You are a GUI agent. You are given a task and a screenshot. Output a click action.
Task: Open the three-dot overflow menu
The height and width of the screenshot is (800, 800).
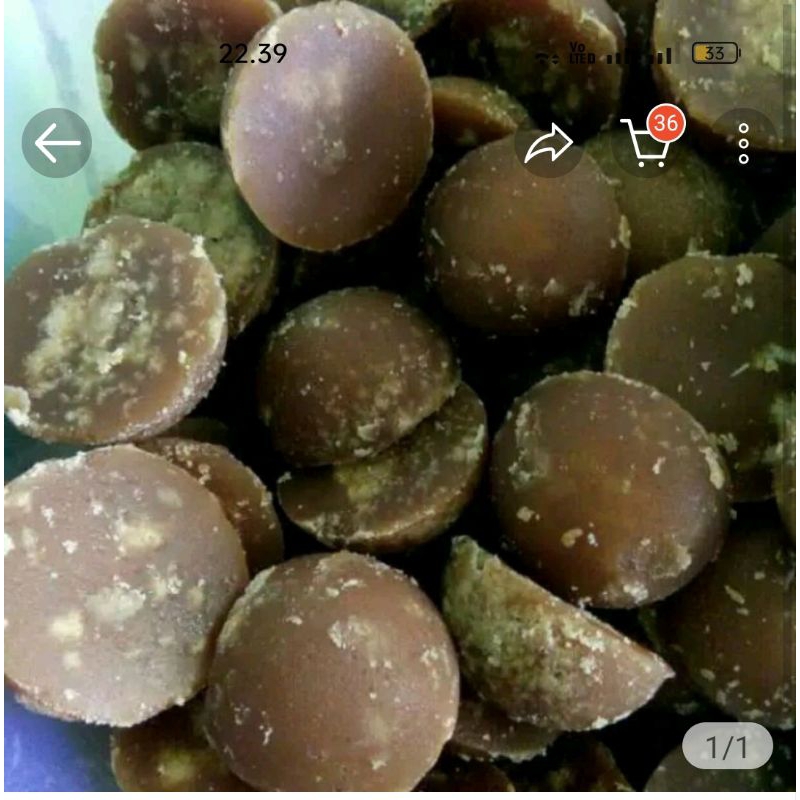743,144
